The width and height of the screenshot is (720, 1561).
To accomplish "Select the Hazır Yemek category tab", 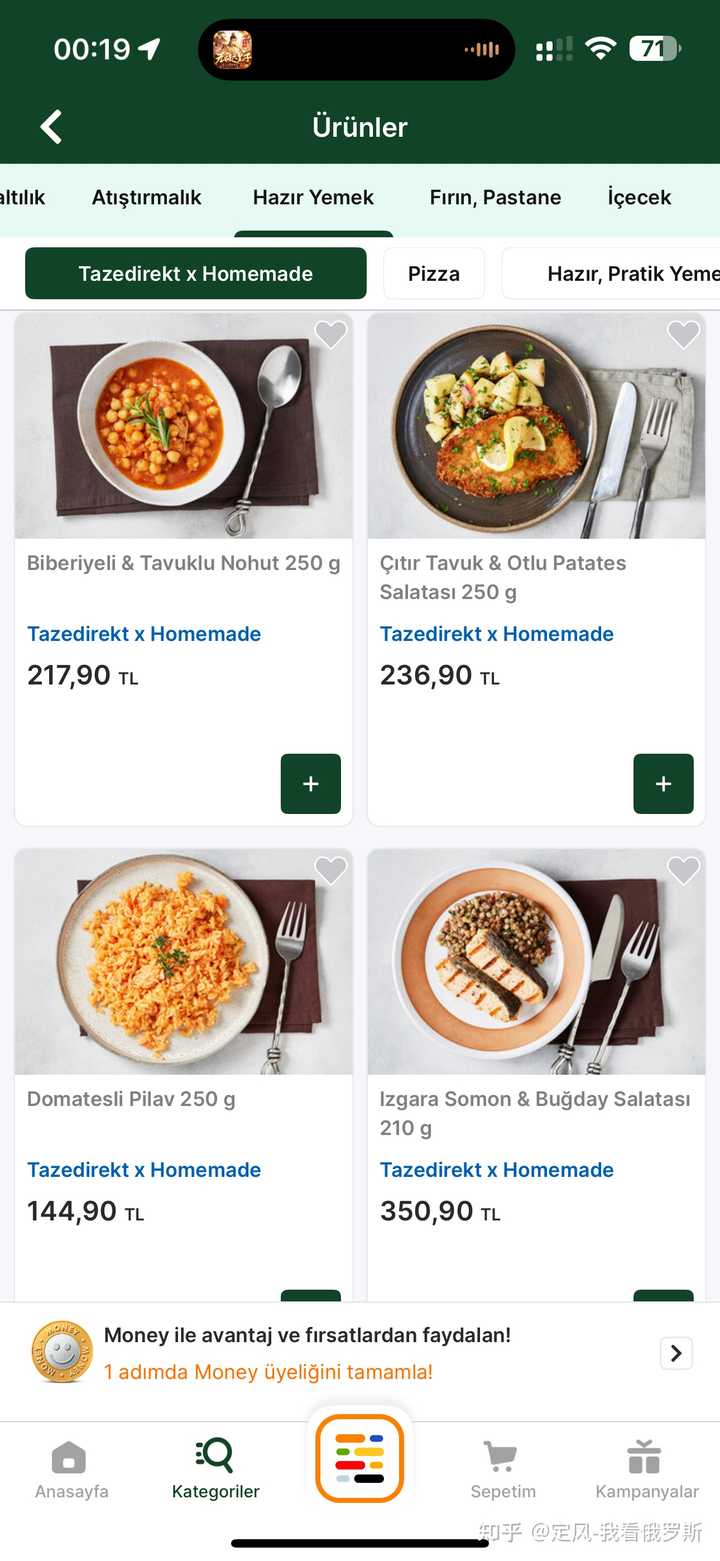I will point(313,197).
